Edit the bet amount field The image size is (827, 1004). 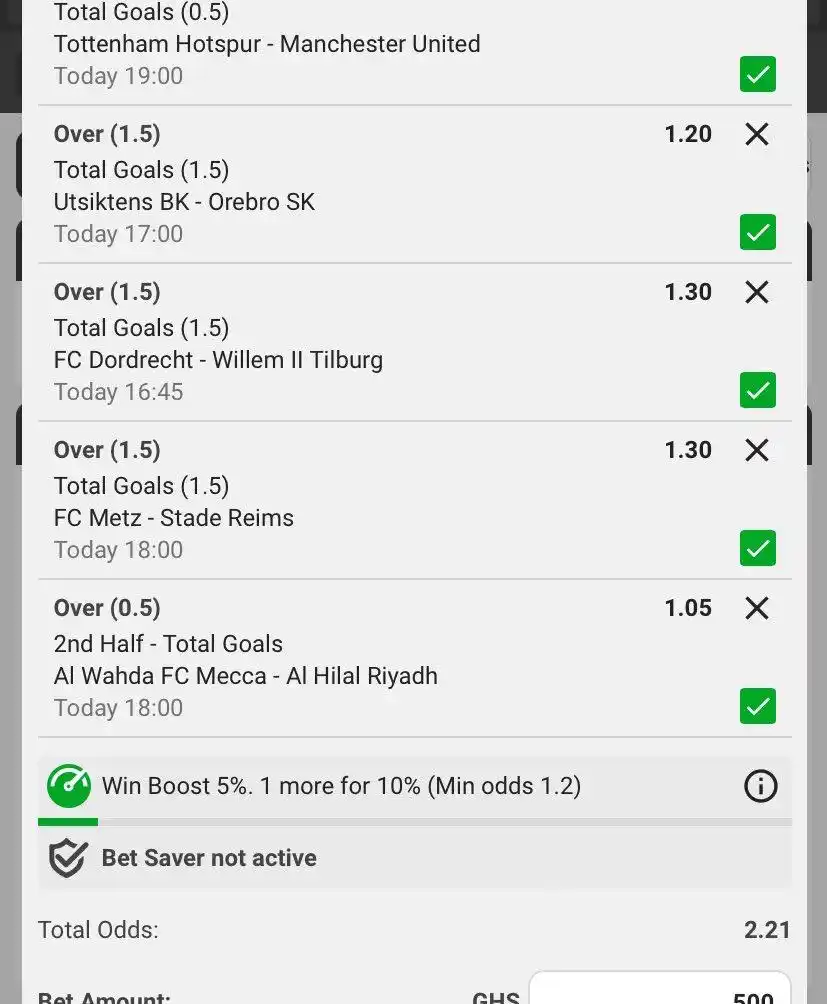click(x=660, y=990)
